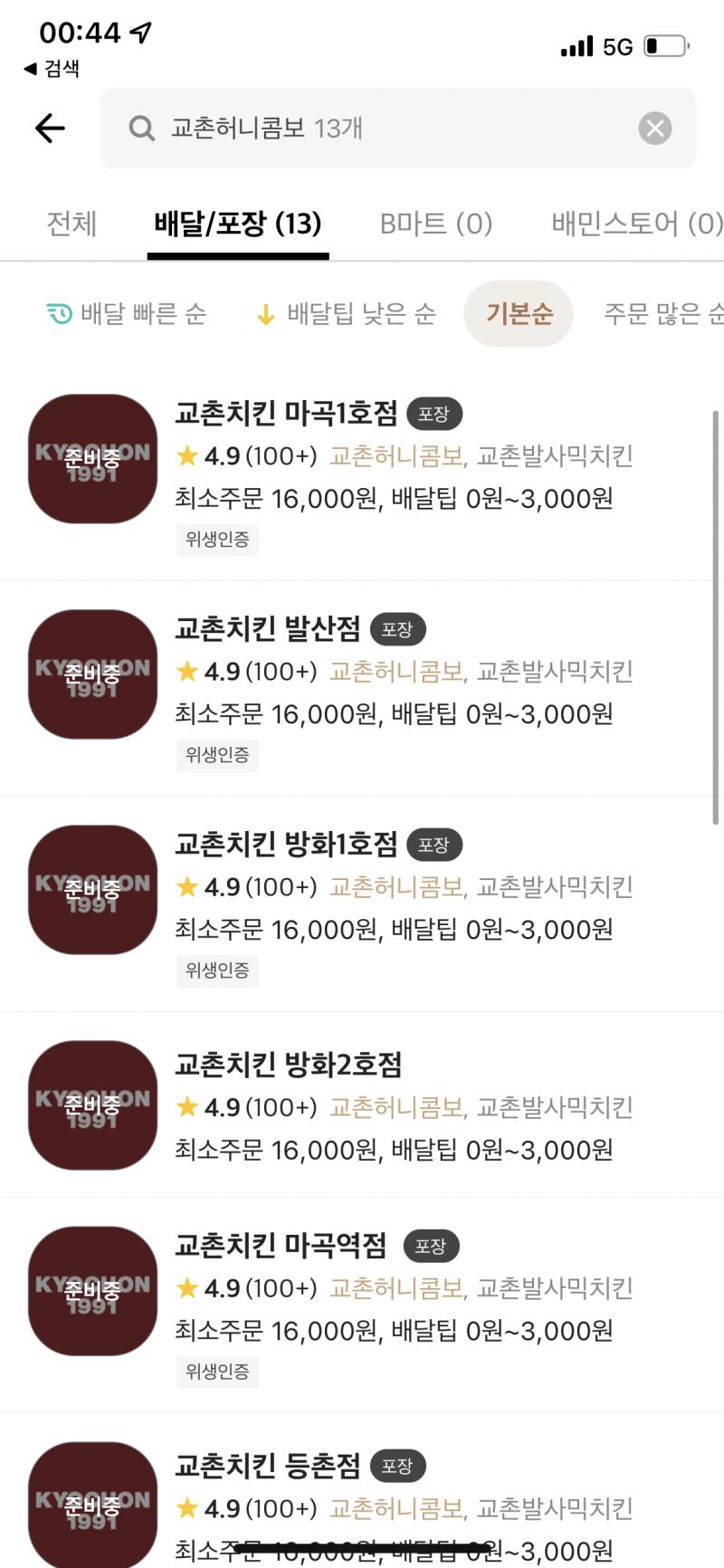Open 교촌치킨 마곡1호점 store logo

91,458
